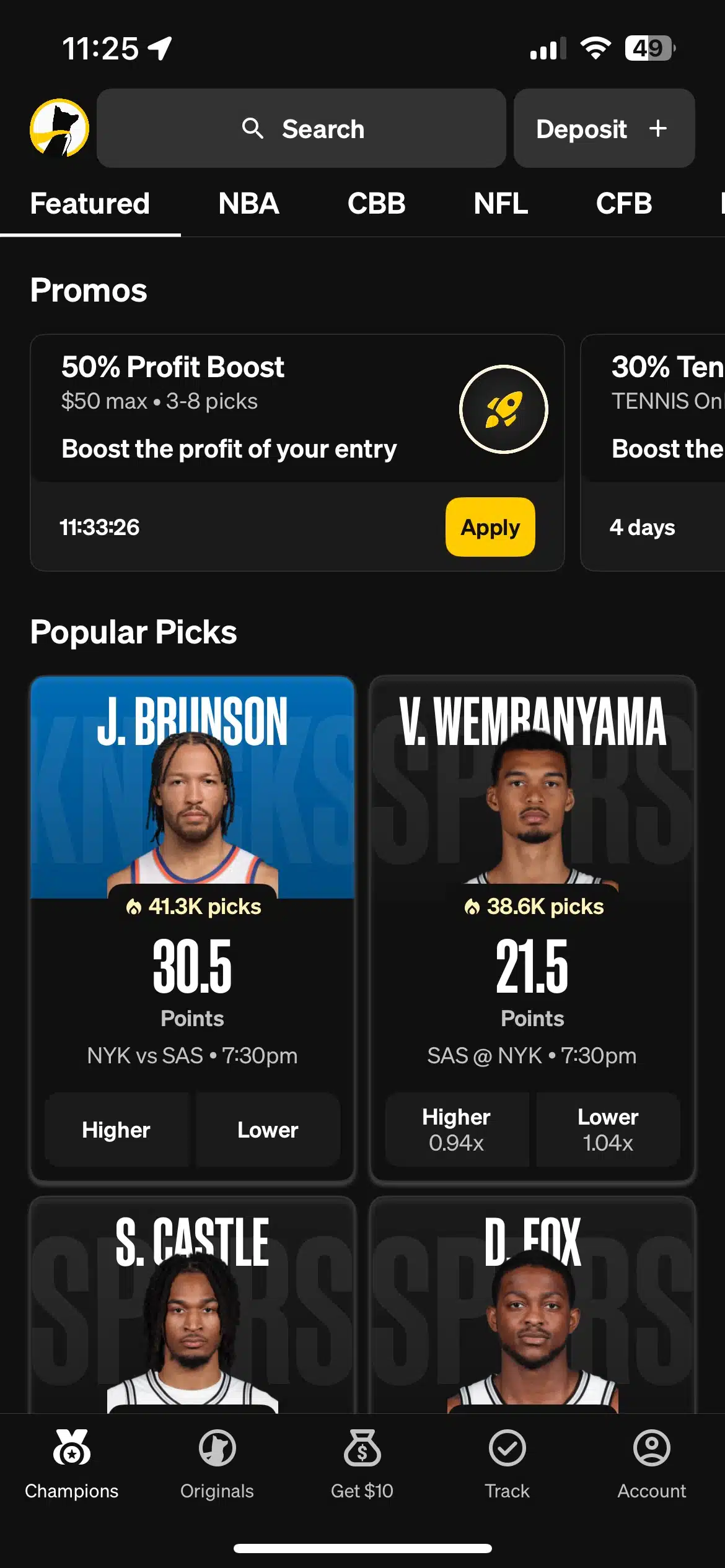Tap the Deposit button

(x=604, y=129)
